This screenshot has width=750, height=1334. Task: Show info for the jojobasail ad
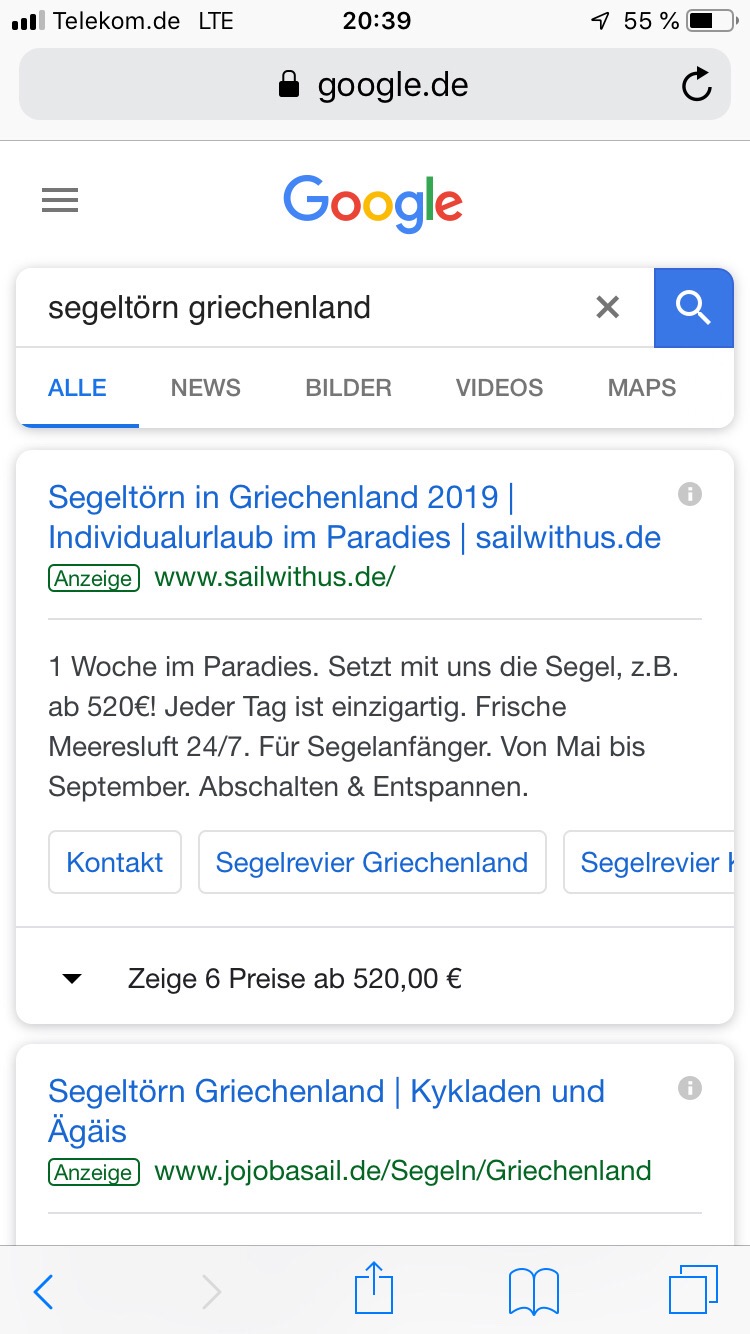[689, 1088]
